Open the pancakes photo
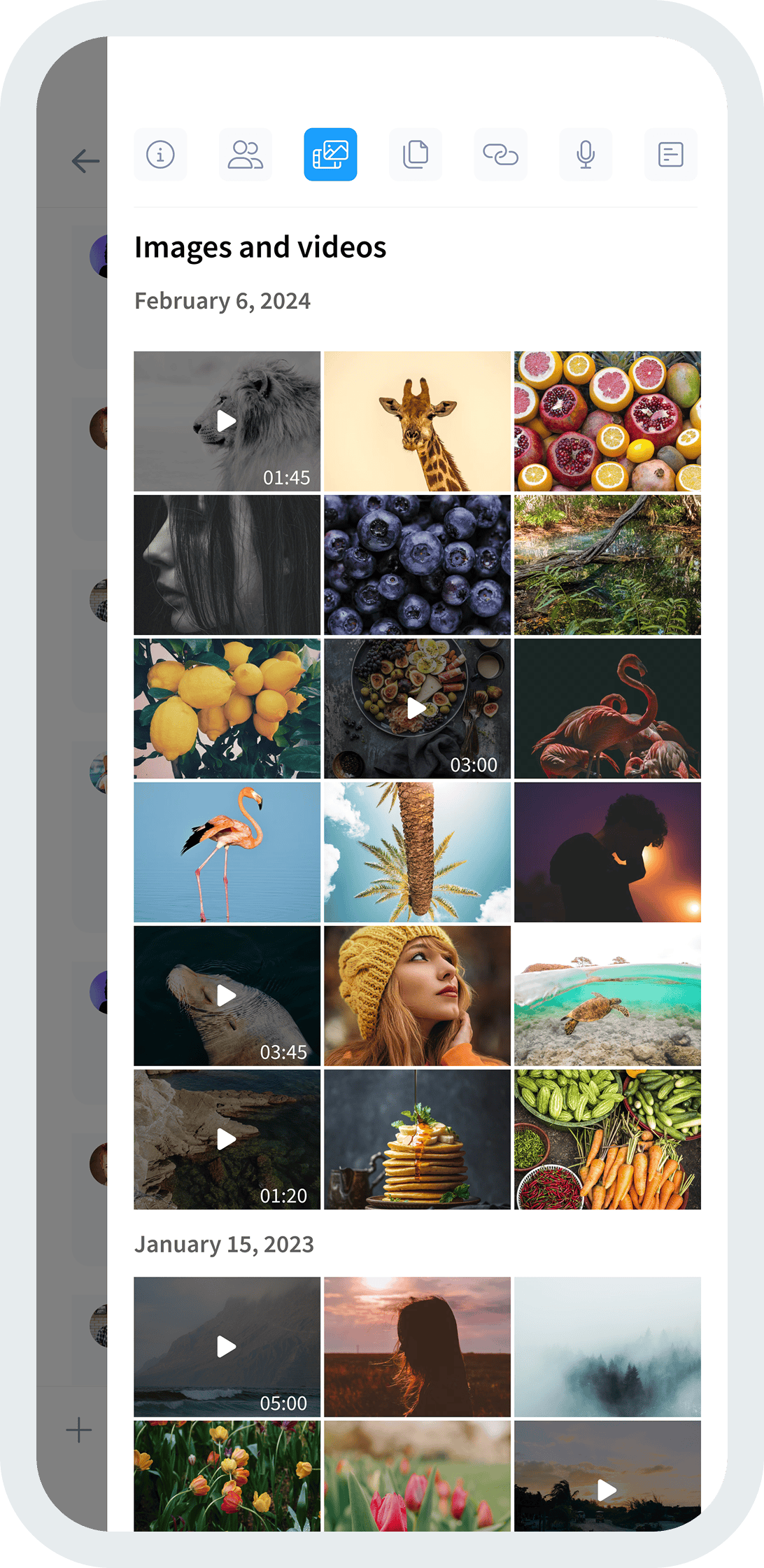The width and height of the screenshot is (764, 1568). point(417,1139)
